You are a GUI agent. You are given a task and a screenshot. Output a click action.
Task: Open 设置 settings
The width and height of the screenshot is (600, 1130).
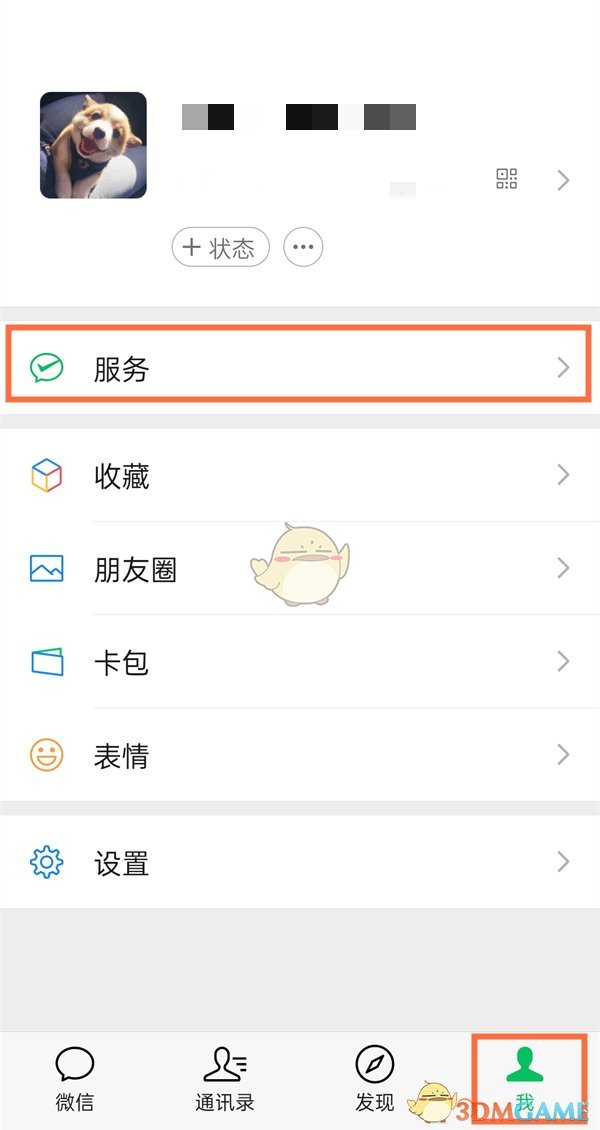pos(300,862)
